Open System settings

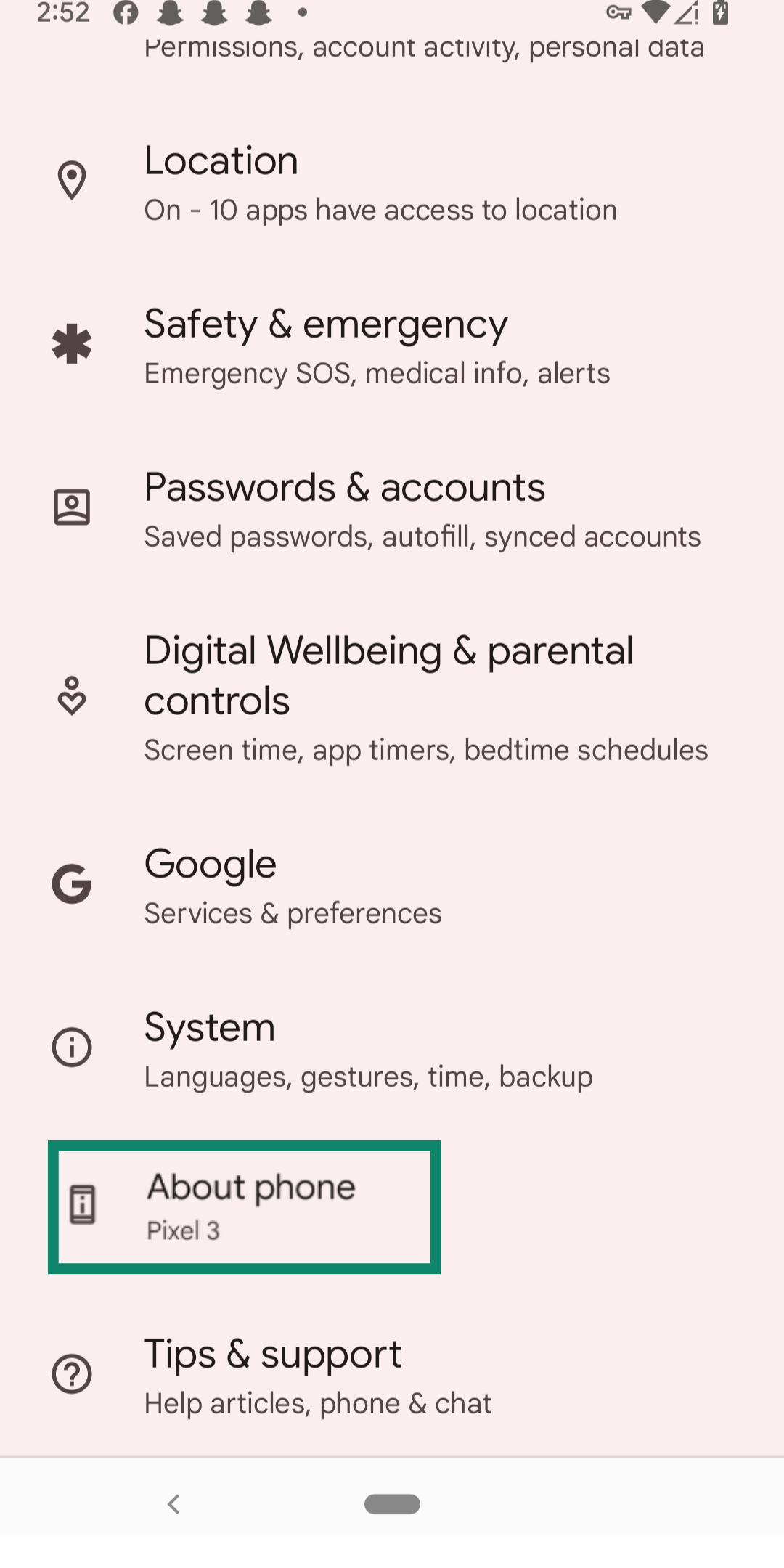(x=367, y=1049)
